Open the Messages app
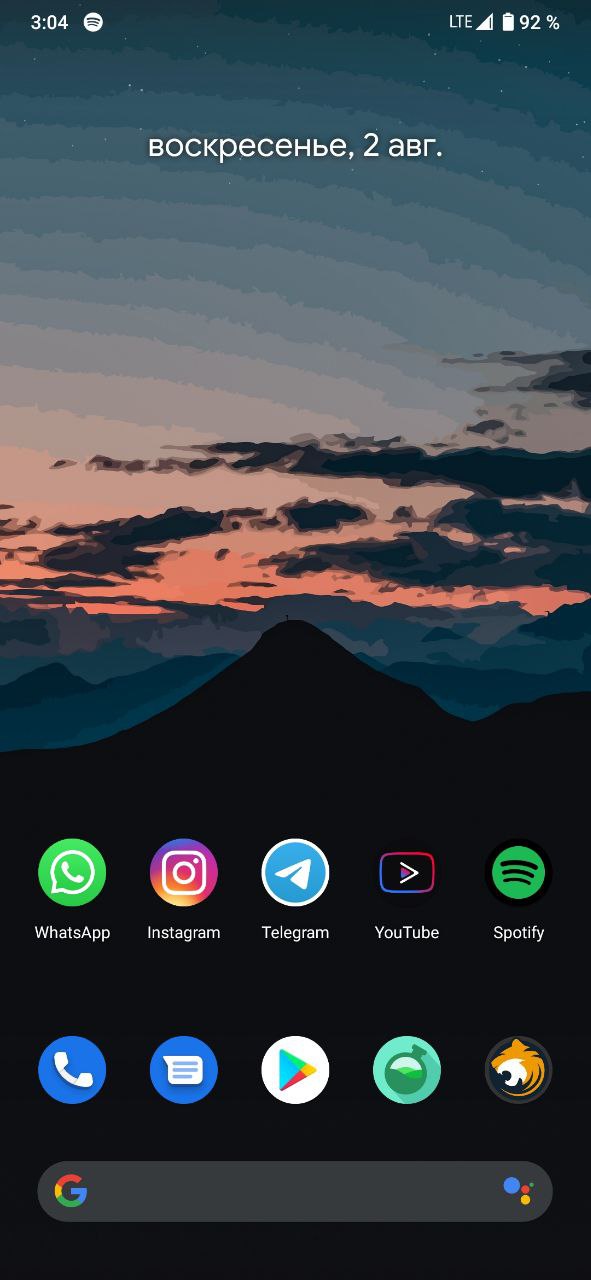This screenshot has height=1280, width=591. tap(184, 1070)
